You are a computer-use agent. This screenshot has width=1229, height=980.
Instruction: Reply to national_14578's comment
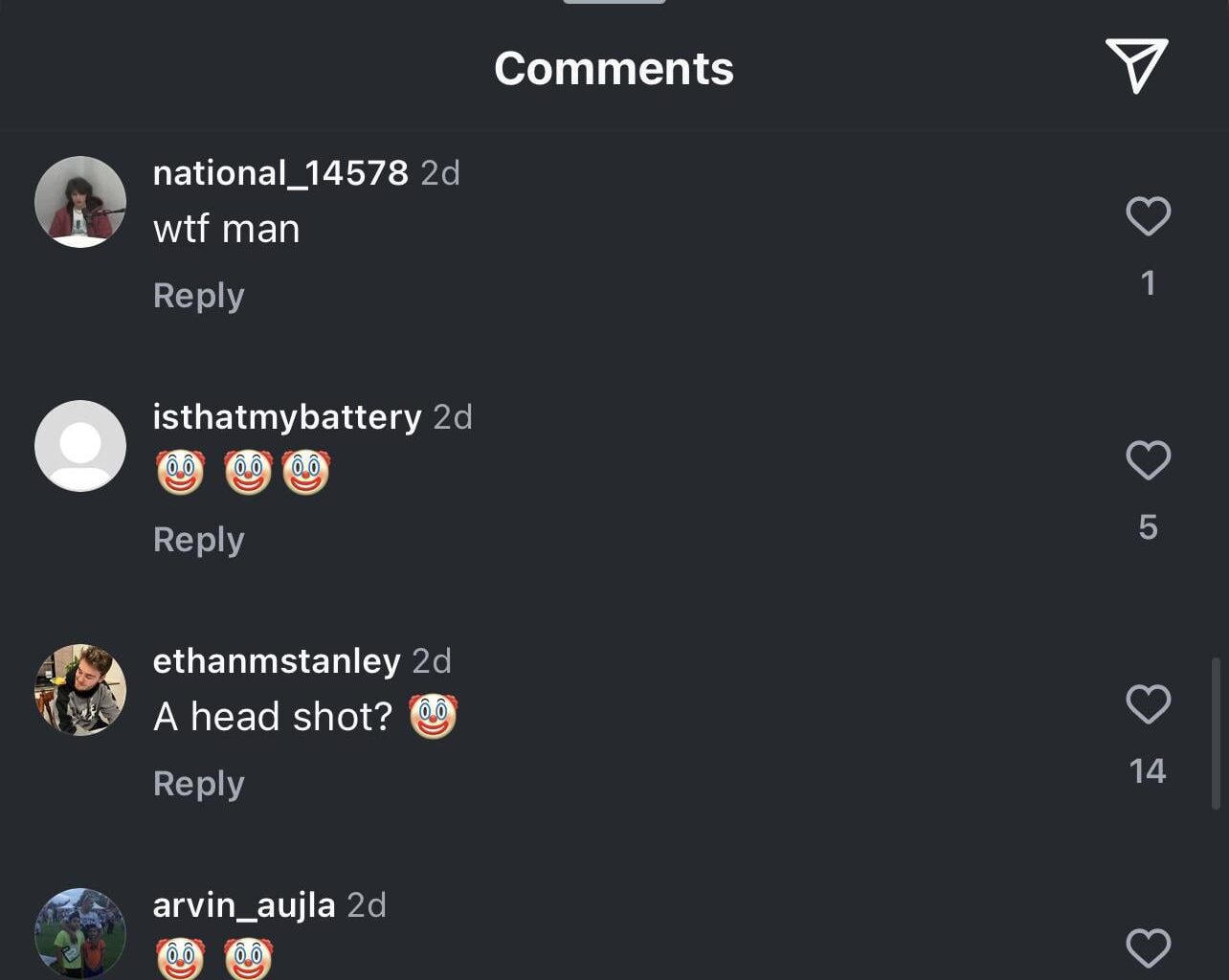[x=199, y=296]
